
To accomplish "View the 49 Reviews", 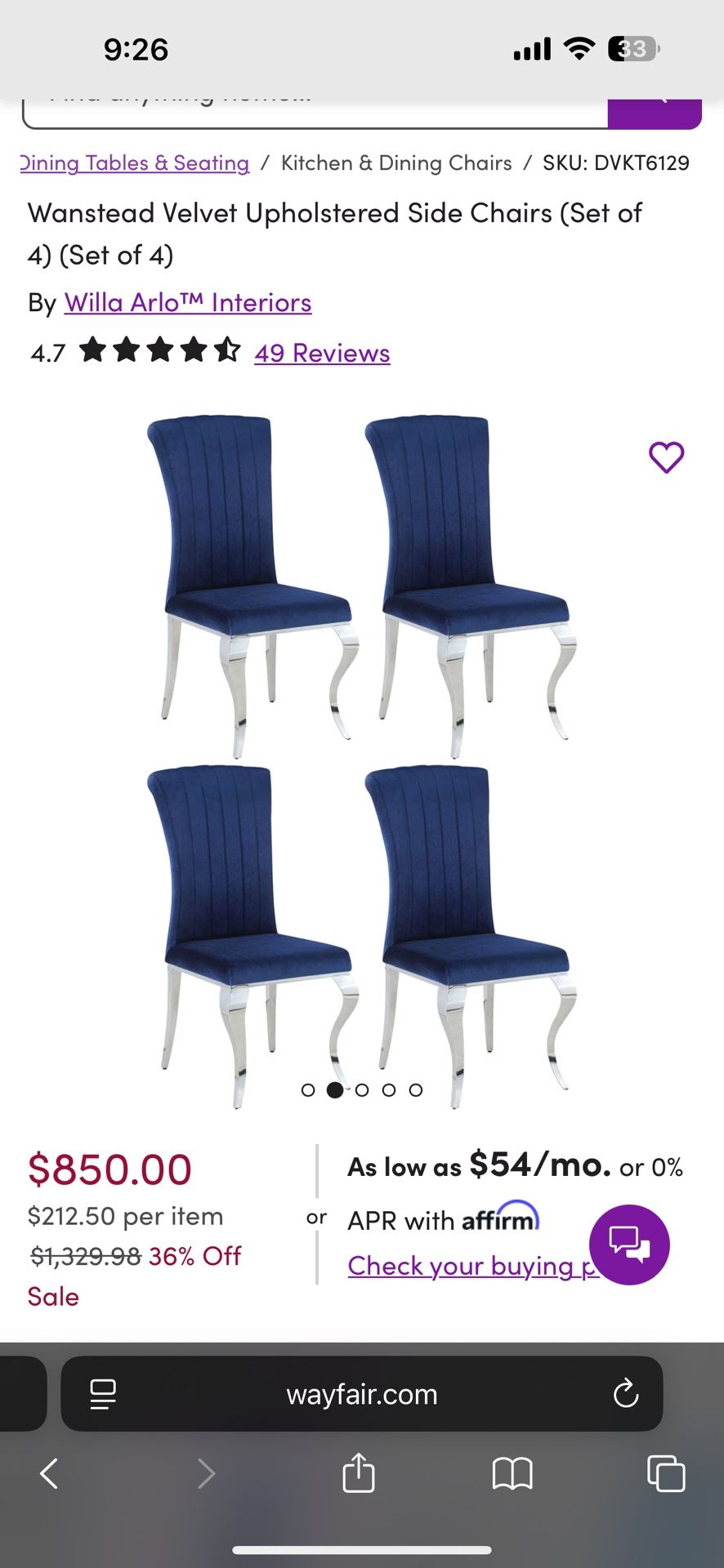I will 321,353.
